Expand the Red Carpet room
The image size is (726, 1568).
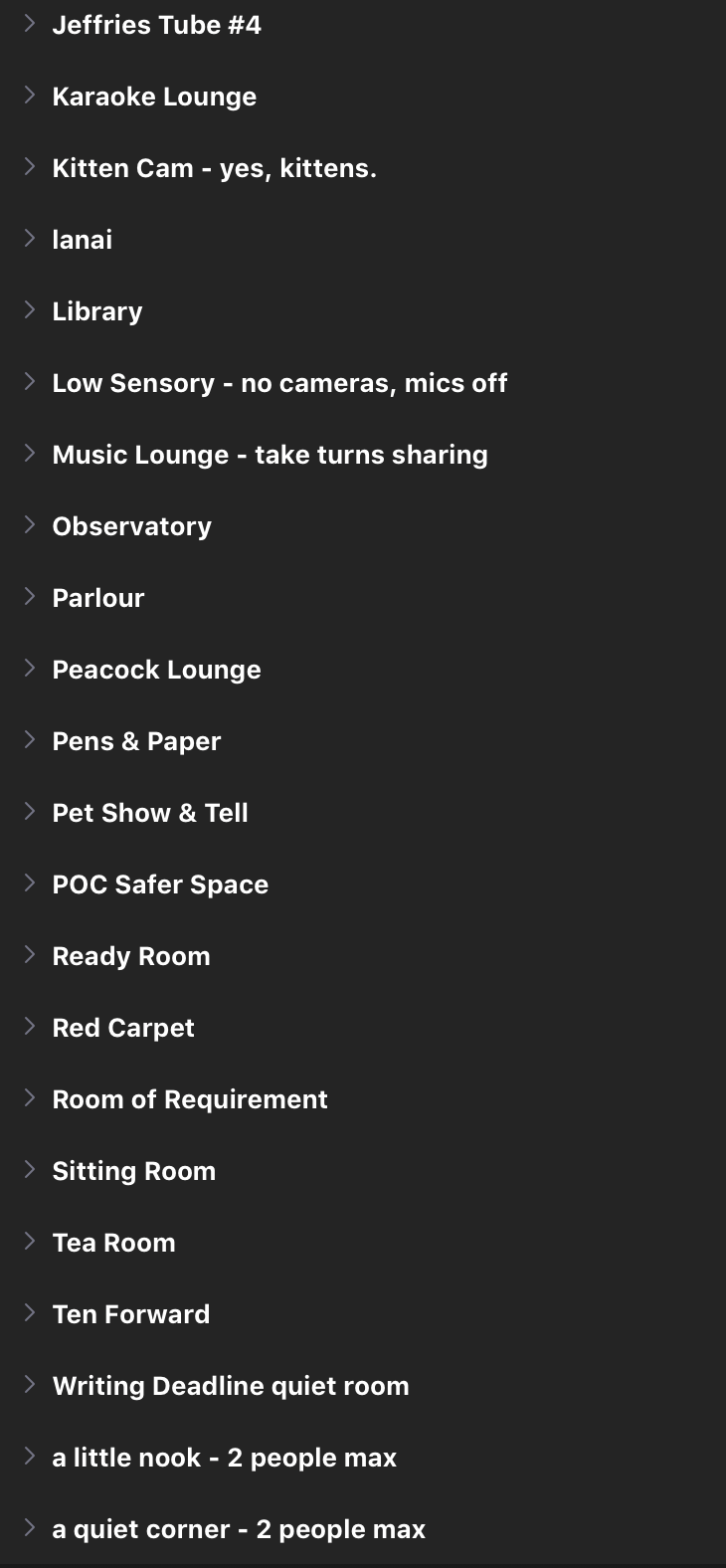[30, 1026]
